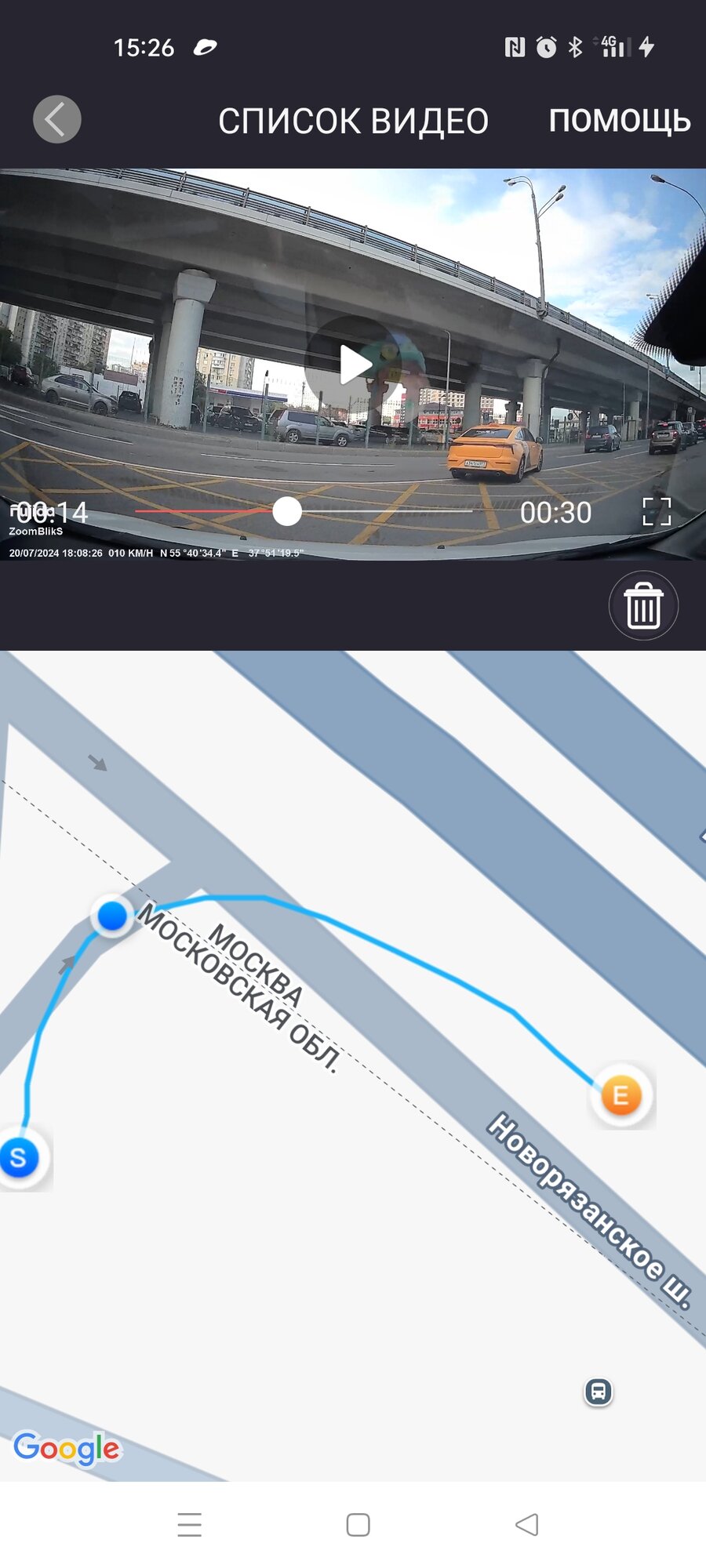The height and width of the screenshot is (1568, 706).
Task: Go back using the top arrow
Action: coord(56,119)
